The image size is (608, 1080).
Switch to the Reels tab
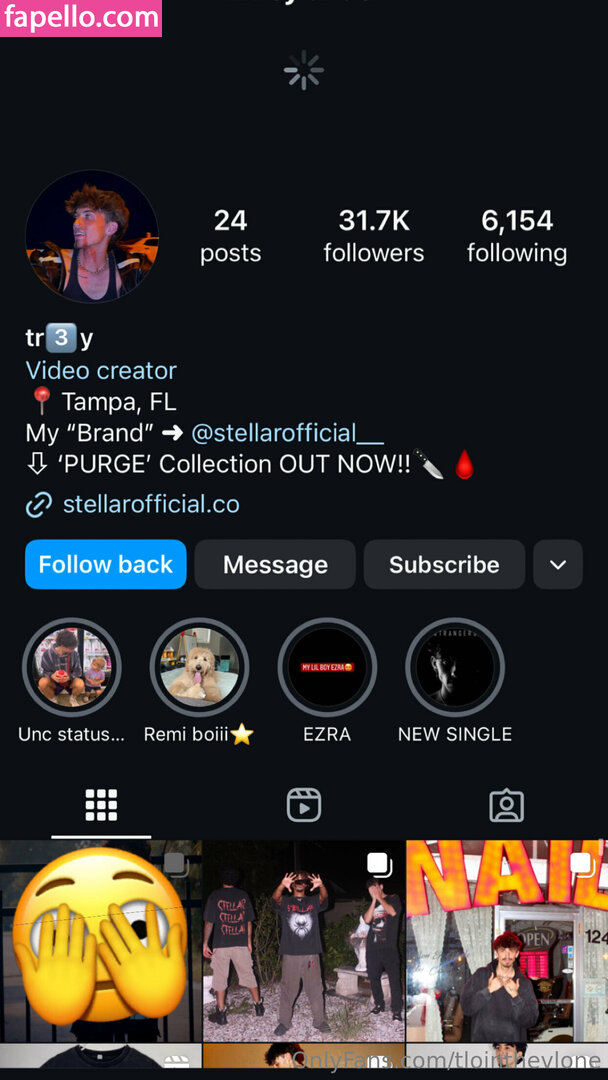[x=304, y=805]
